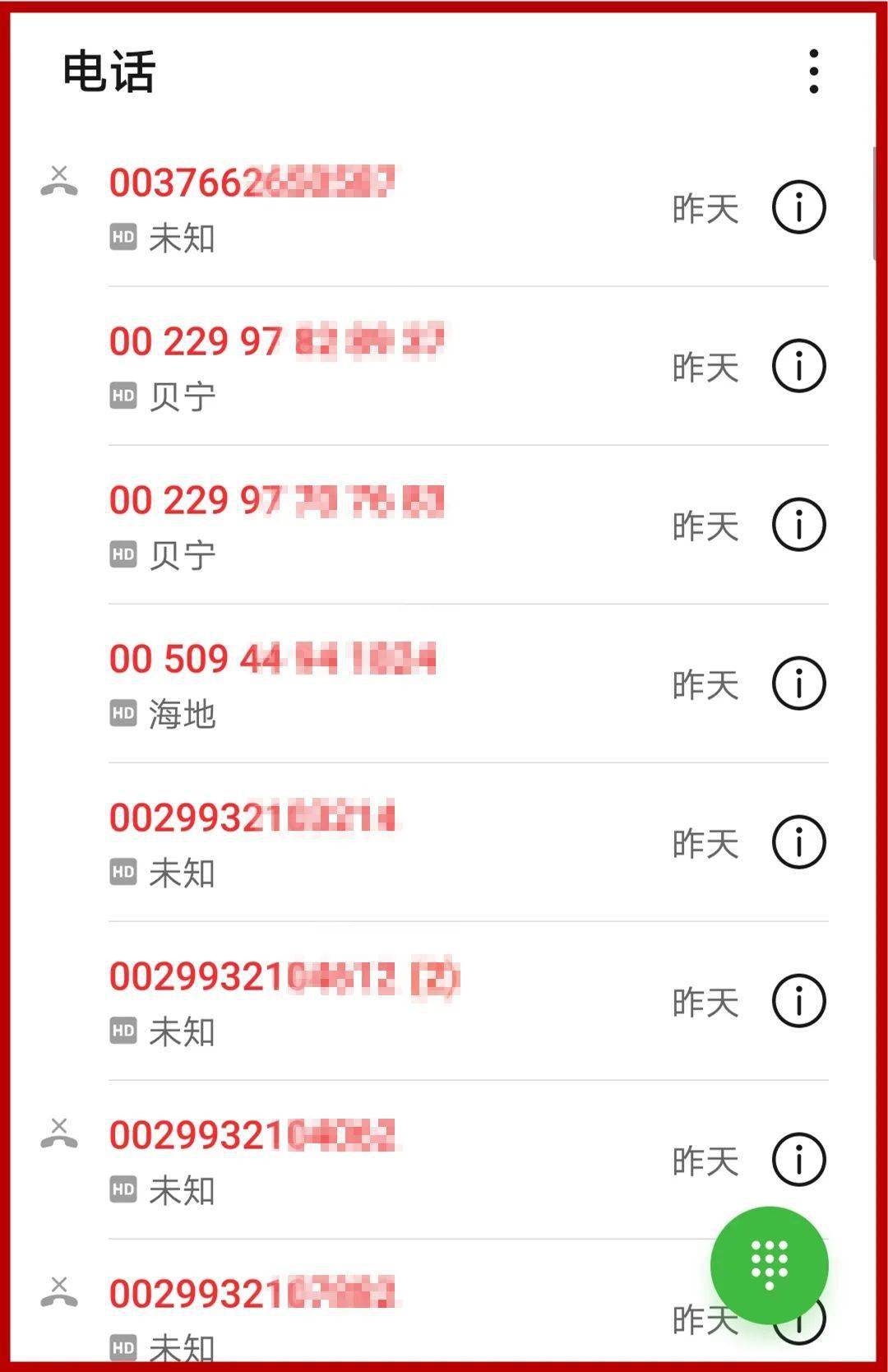The height and width of the screenshot is (1372, 888).
Task: Open the three-dot overflow menu
Action: click(x=813, y=72)
